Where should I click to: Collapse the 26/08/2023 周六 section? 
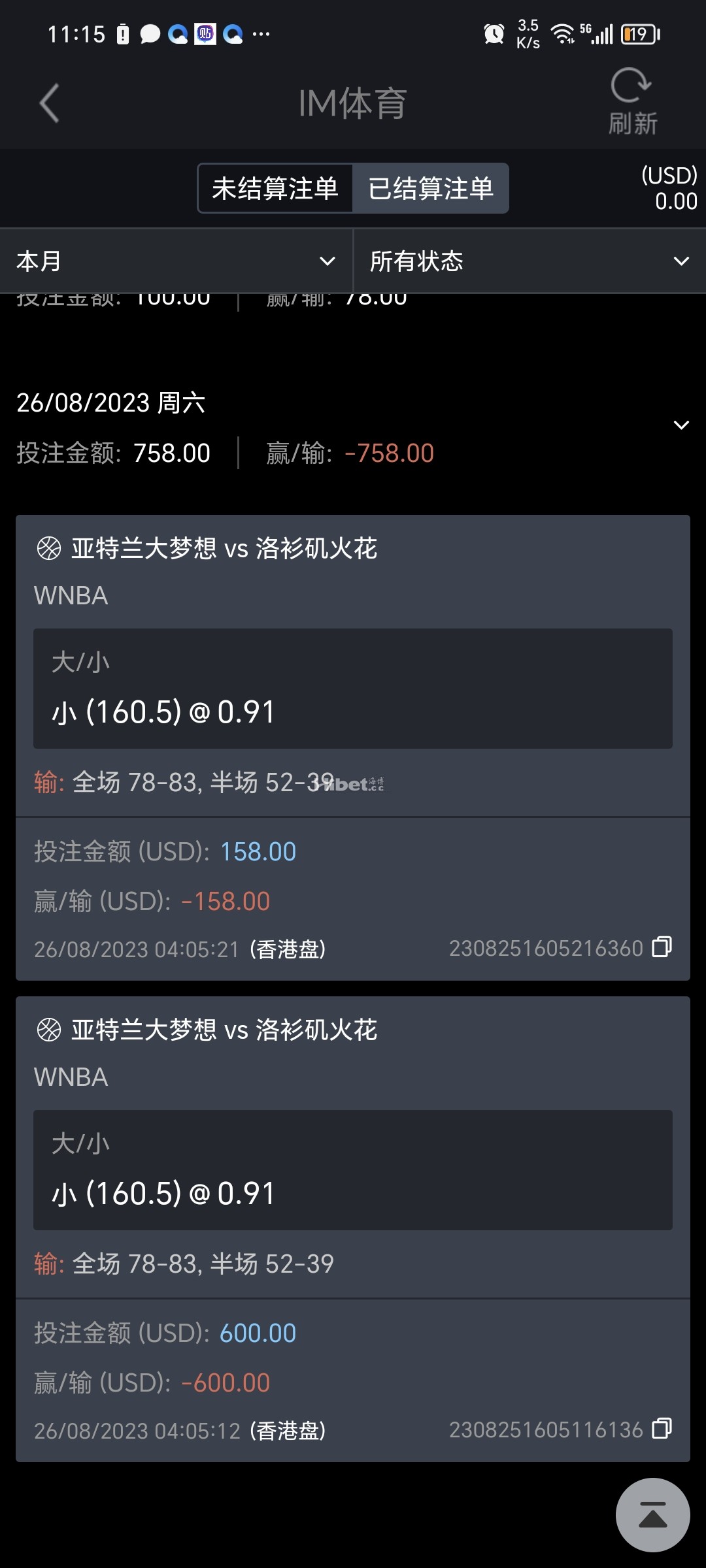pyautogui.click(x=681, y=425)
